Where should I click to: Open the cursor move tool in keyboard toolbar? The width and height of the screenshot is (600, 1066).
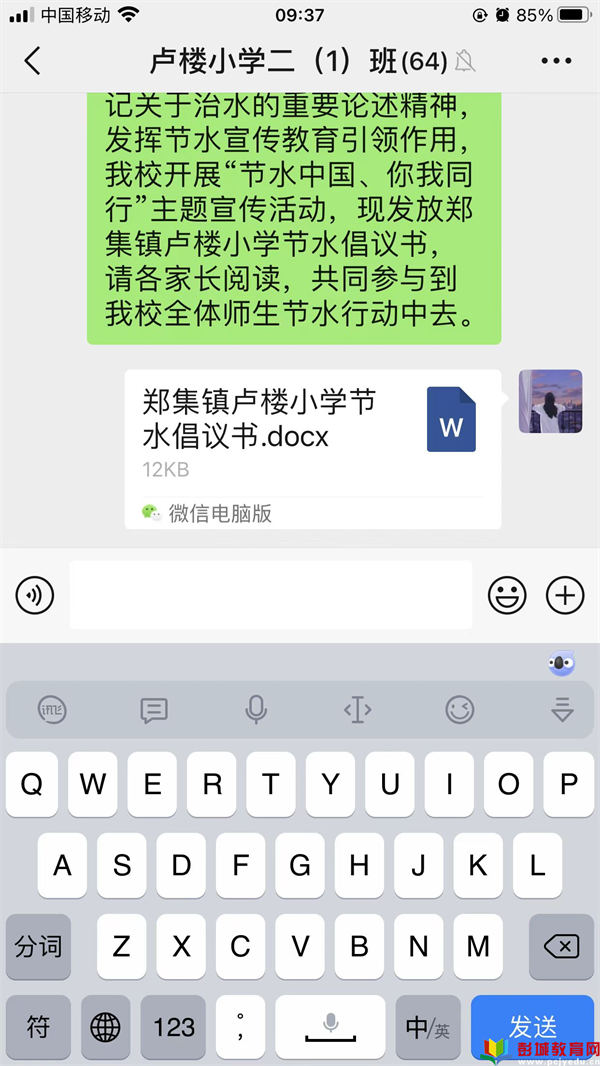click(357, 710)
